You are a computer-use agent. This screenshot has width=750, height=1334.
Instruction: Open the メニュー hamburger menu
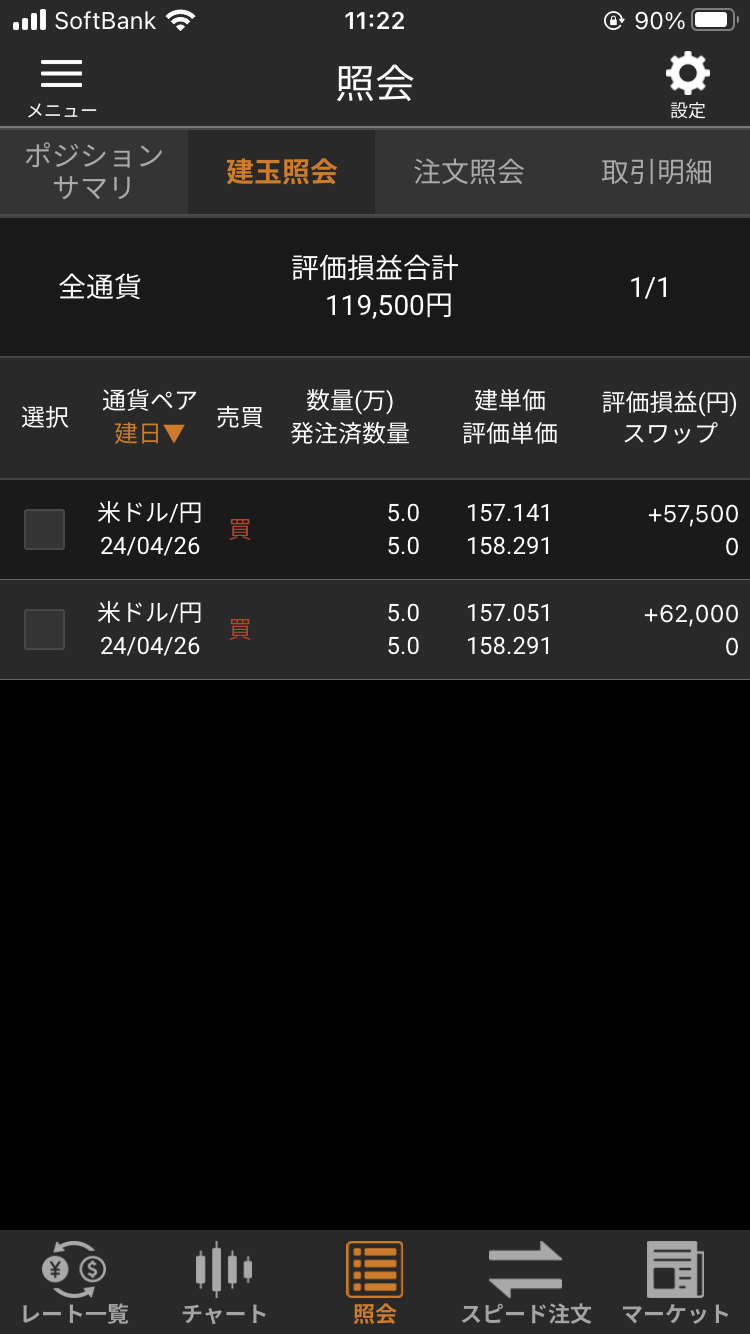(x=62, y=87)
